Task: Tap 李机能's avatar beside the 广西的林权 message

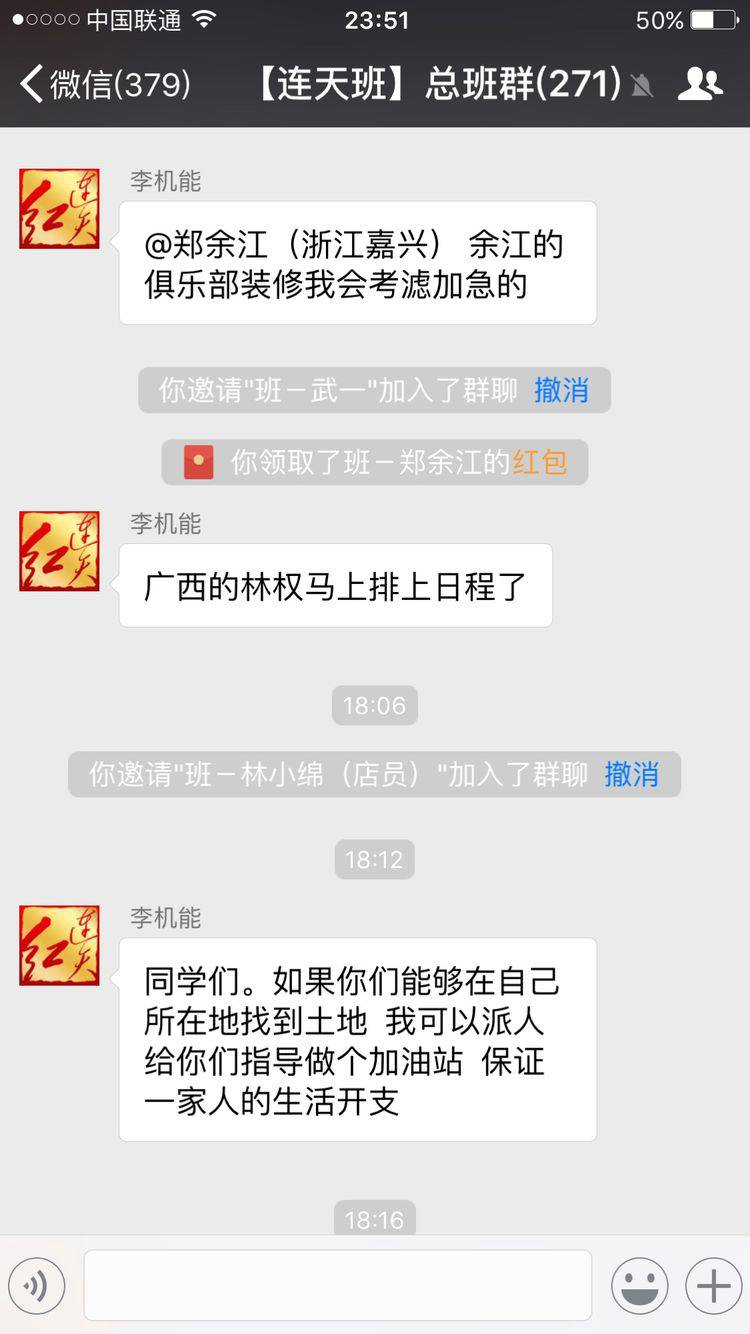Action: pos(59,551)
